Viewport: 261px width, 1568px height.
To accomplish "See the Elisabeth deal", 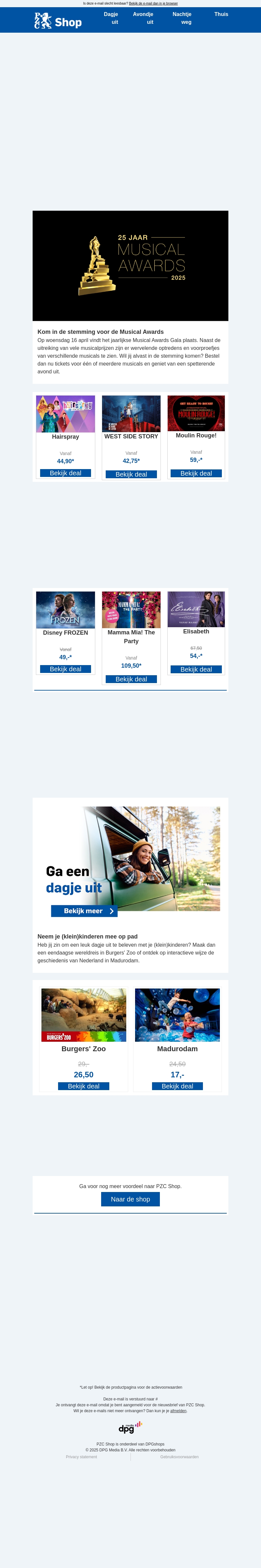I will [196, 669].
